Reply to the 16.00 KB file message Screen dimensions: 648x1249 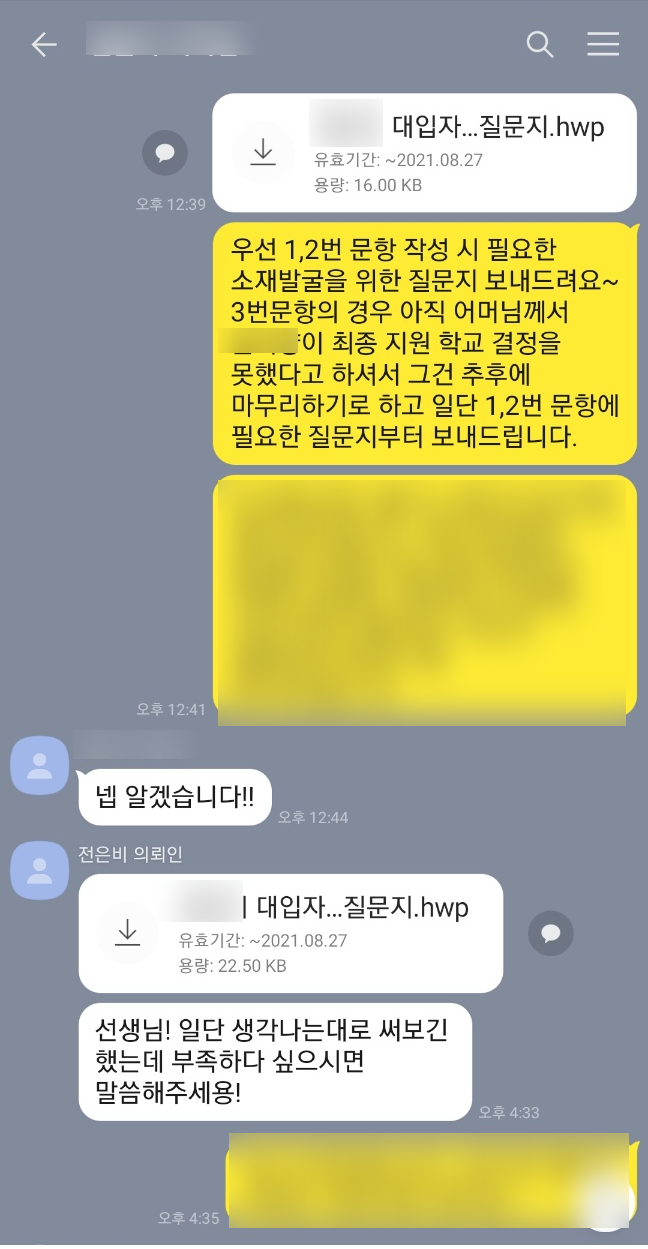(165, 153)
